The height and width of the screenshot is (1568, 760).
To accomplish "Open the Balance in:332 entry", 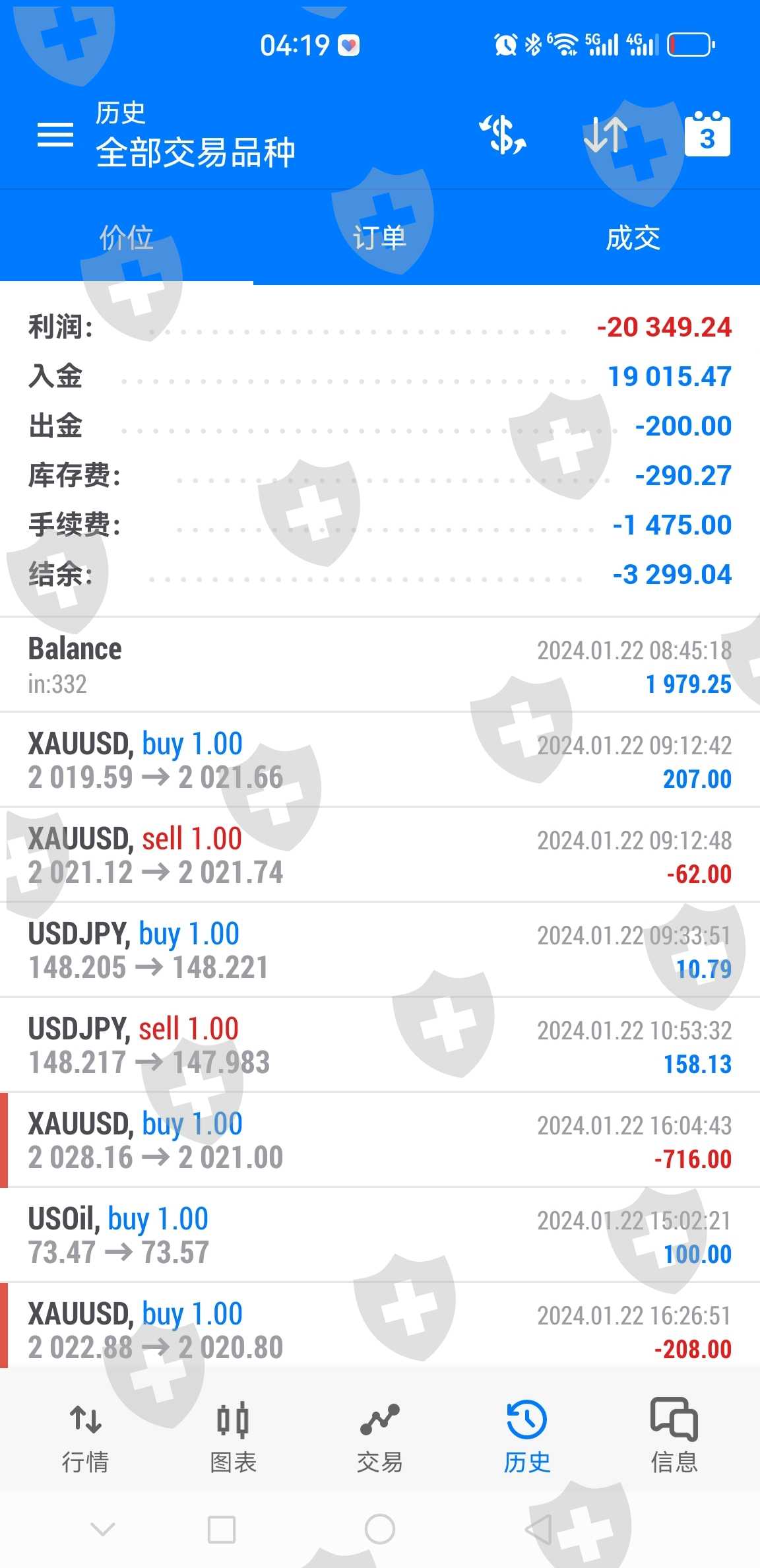I will point(380,665).
